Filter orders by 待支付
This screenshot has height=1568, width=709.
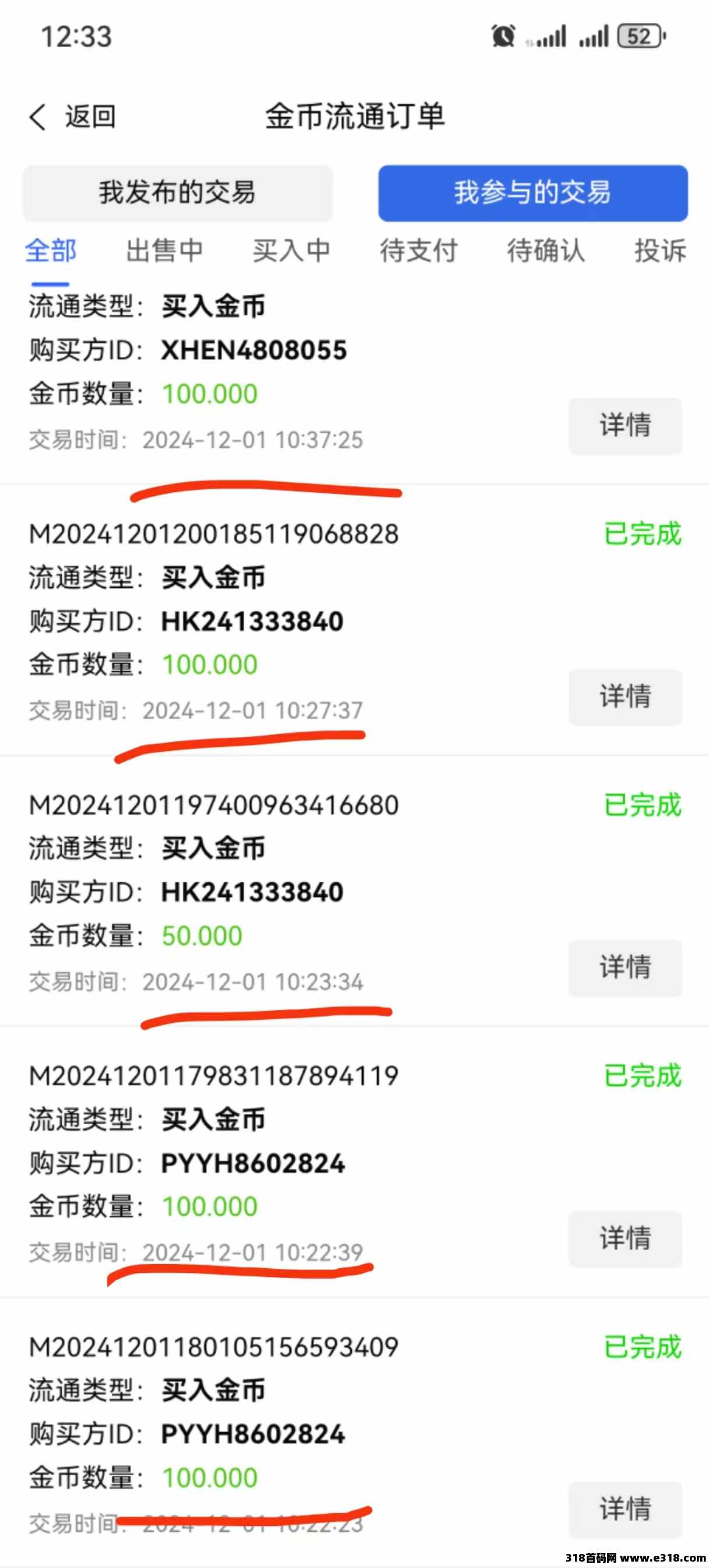pos(419,251)
